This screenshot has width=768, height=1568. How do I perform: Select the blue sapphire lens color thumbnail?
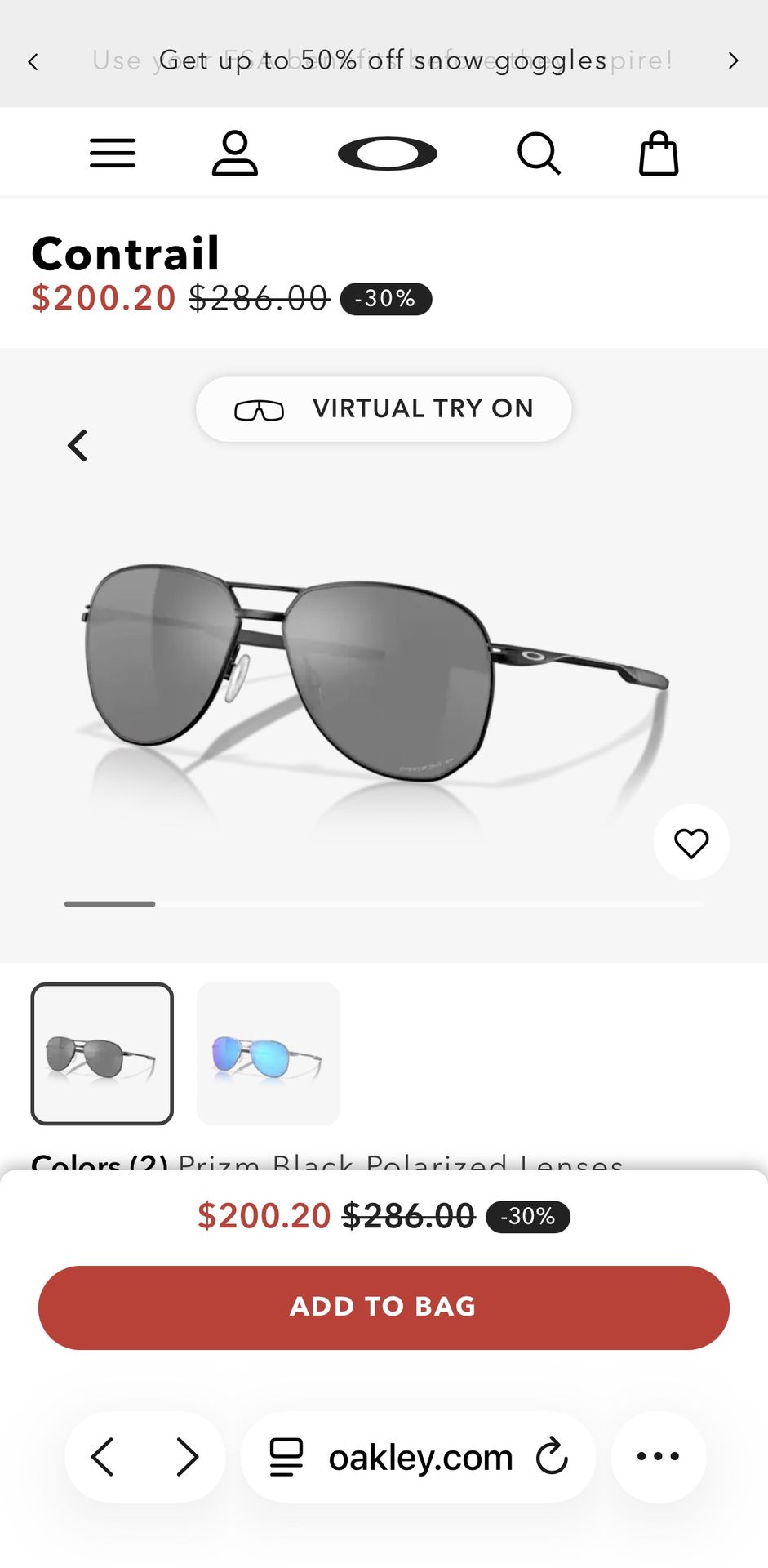(x=268, y=1053)
